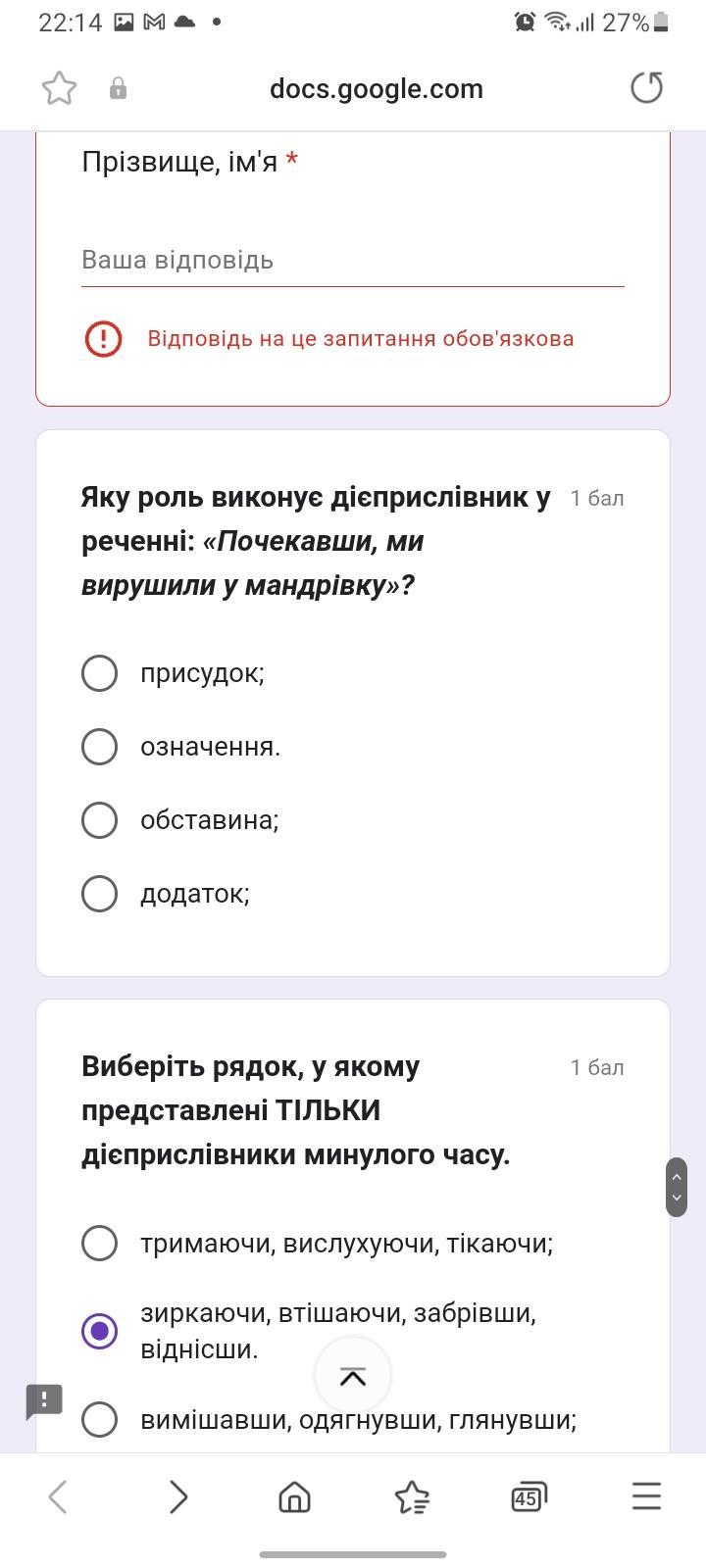Tap the page scrollbar handle
Screen dimensions: 706x1568
677,1187
